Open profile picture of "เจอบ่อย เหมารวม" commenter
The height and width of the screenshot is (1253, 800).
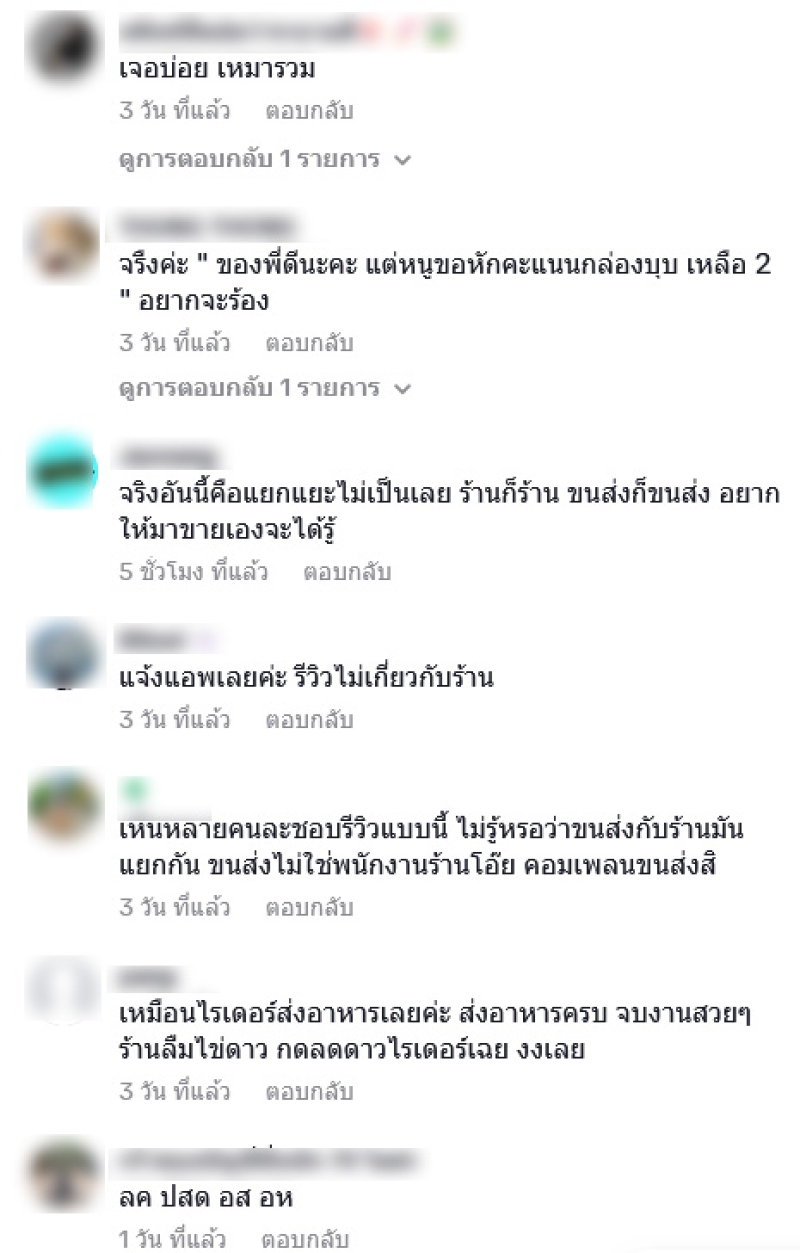coord(63,47)
